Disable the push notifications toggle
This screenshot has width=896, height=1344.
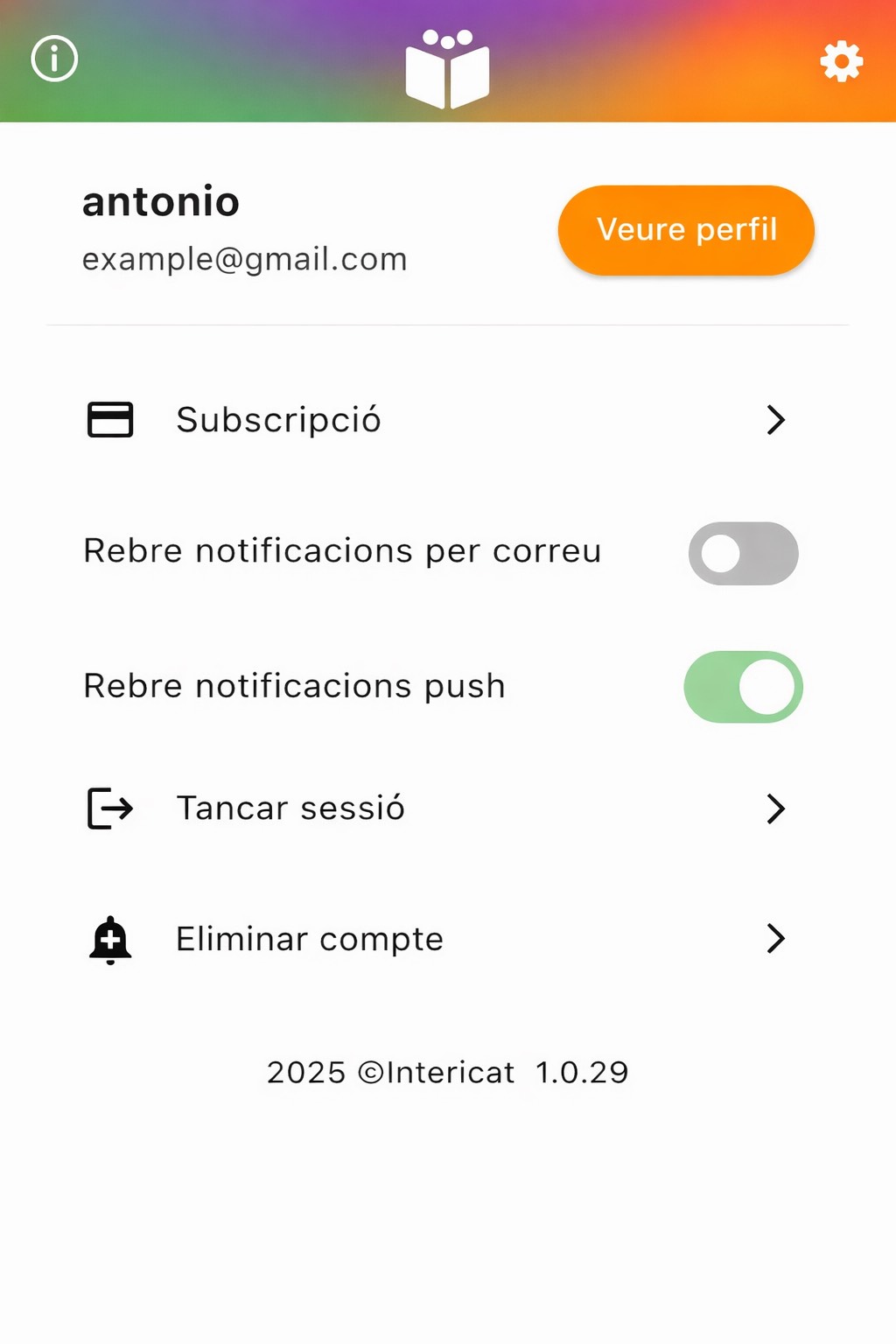pyautogui.click(x=742, y=687)
